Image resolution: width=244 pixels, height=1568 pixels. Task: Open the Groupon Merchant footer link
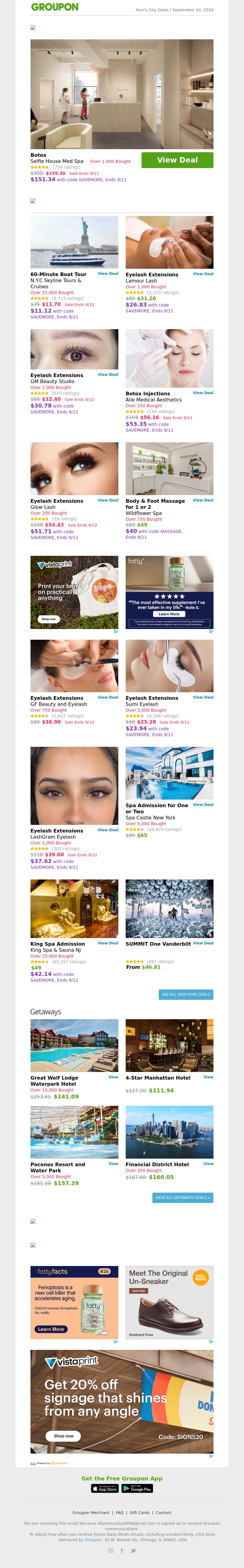91,1512
